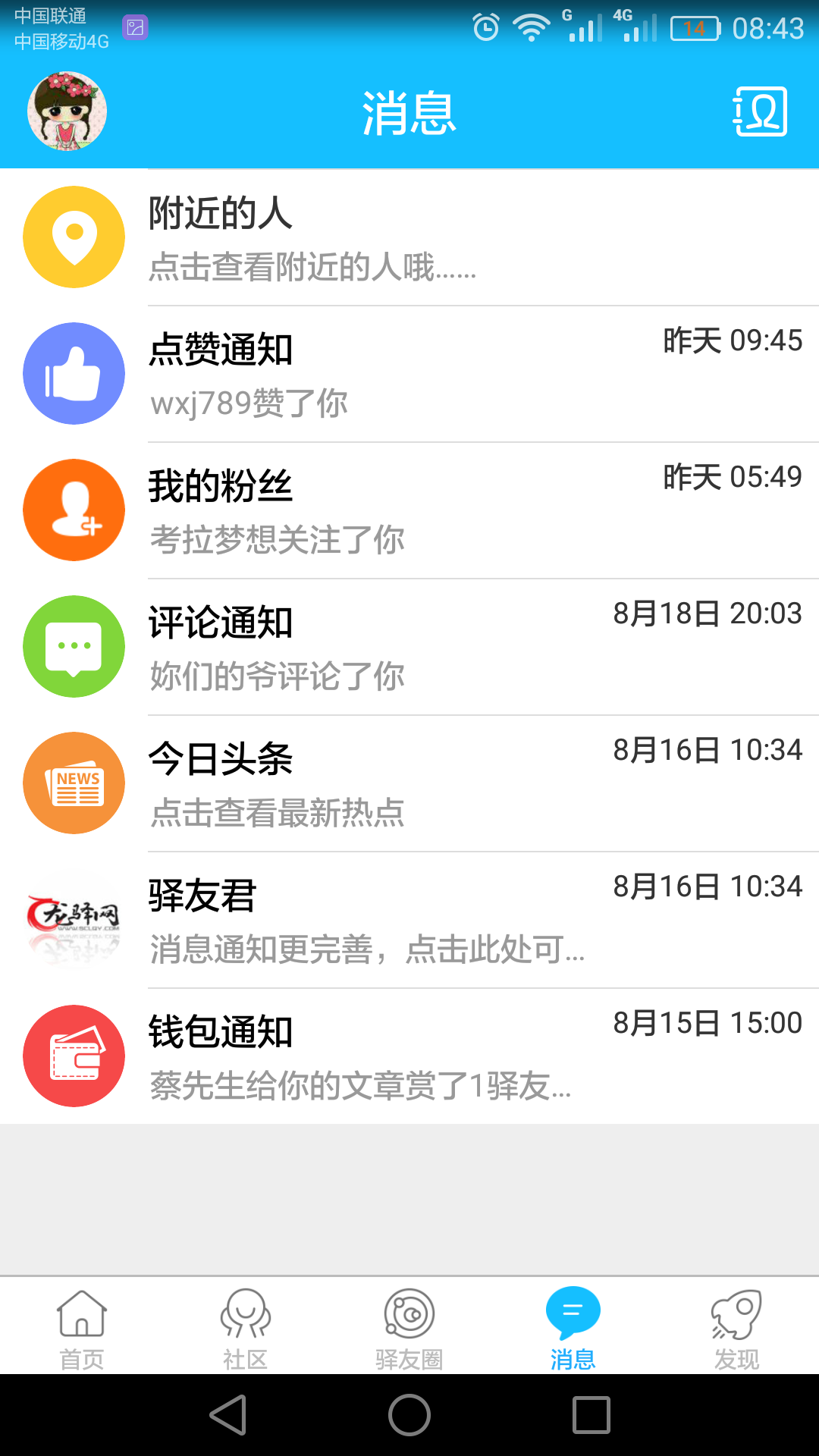Open the 驿友君 message thread
Viewport: 819px width, 1456px height.
[409, 920]
